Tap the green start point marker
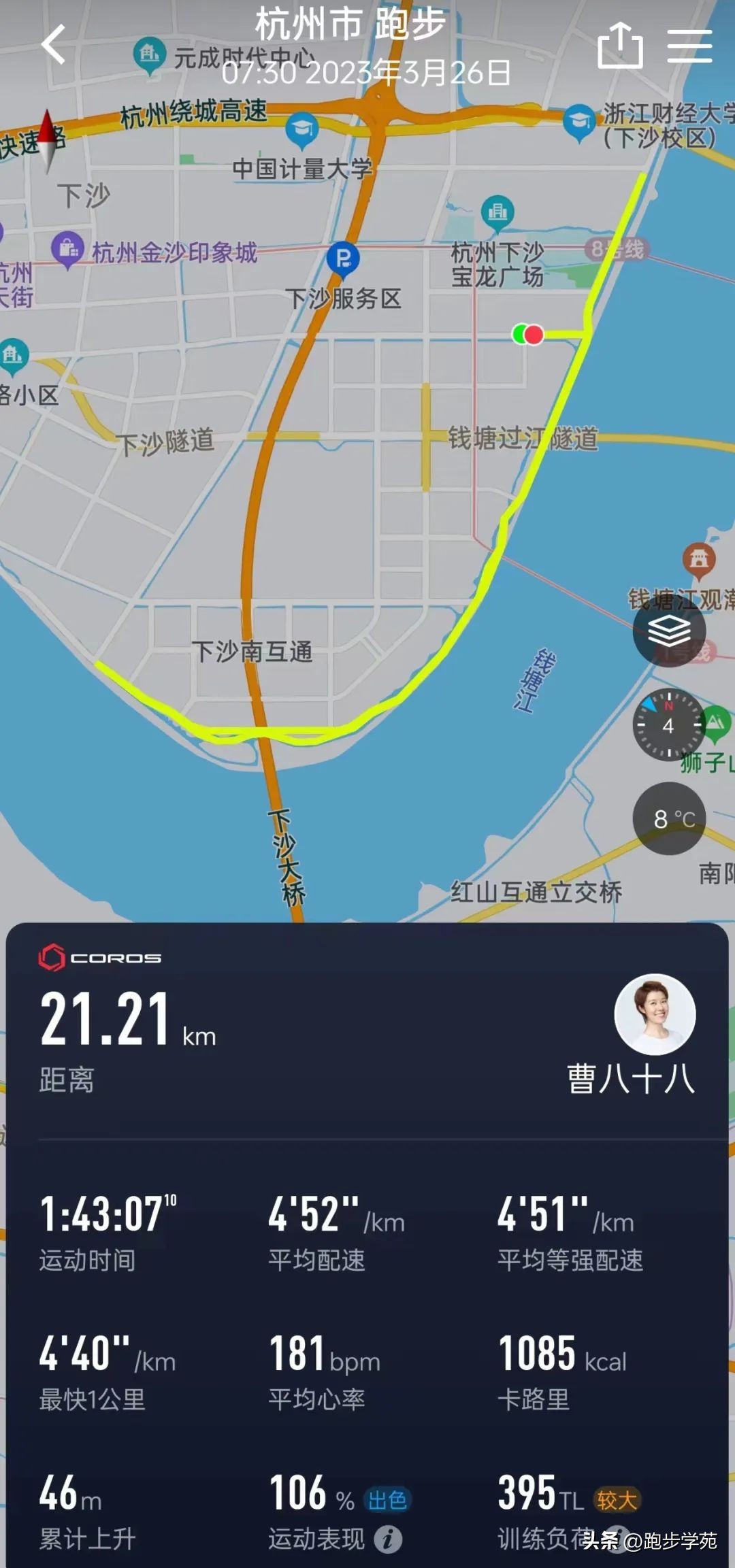735x1568 pixels. (520, 334)
